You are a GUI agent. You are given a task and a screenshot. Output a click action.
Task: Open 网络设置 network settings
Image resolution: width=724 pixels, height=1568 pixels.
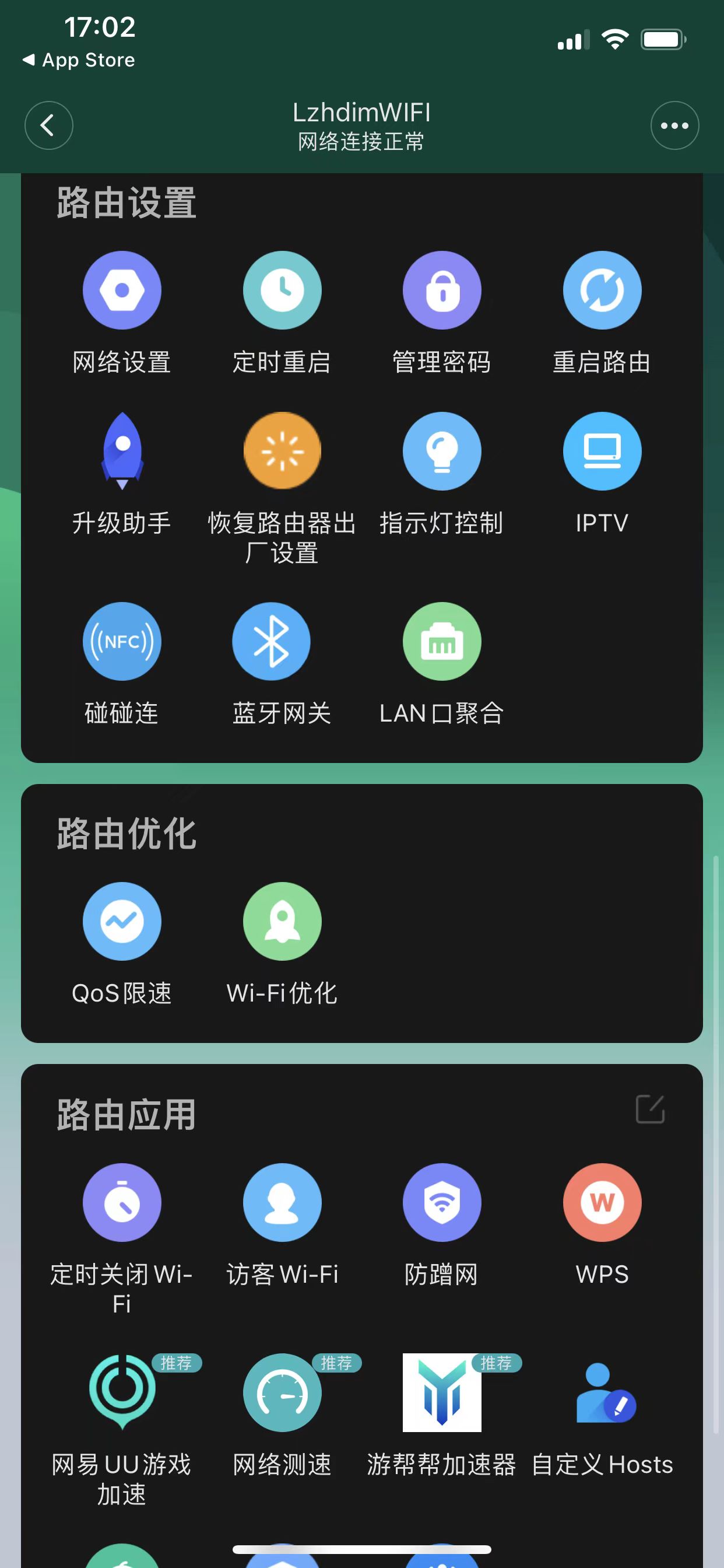(x=122, y=313)
